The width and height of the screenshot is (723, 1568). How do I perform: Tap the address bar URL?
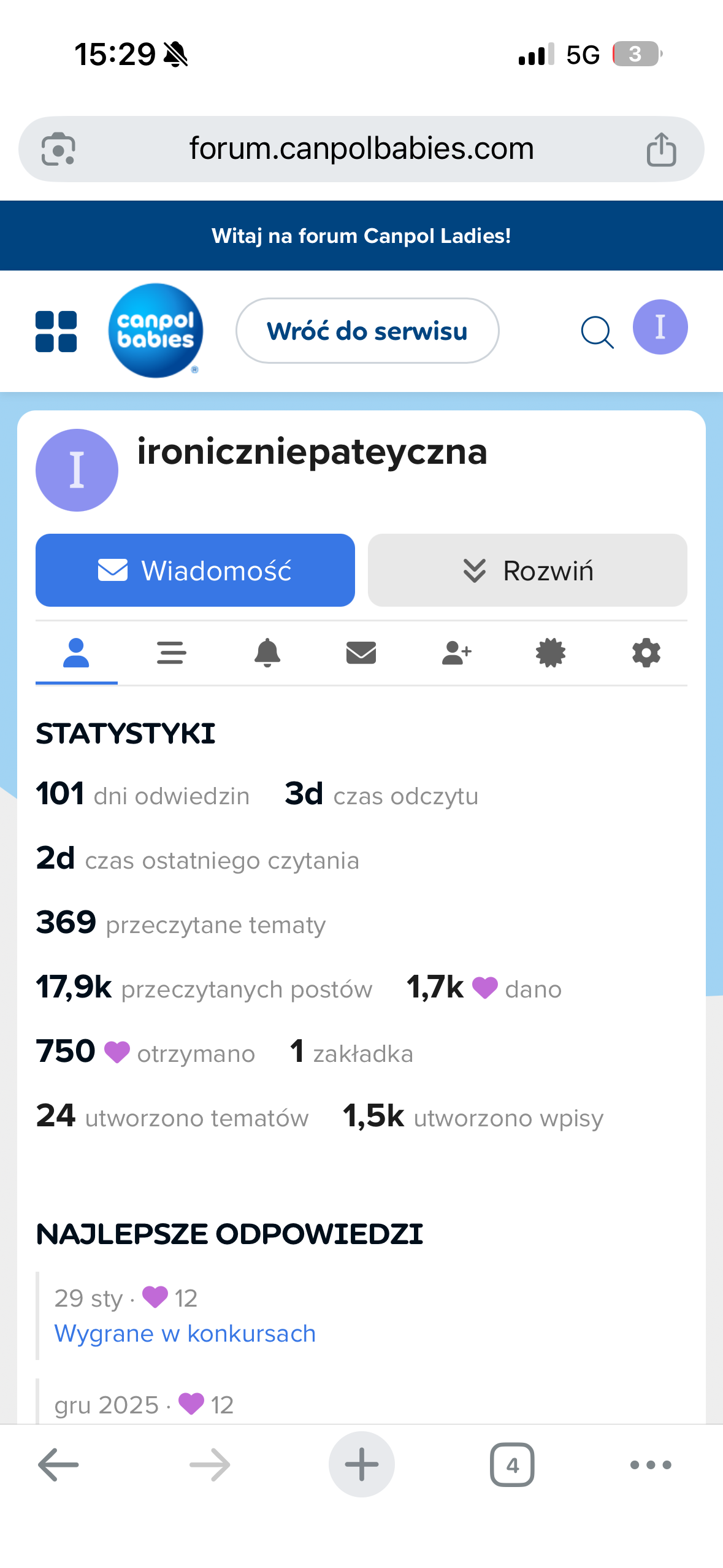pos(361,149)
